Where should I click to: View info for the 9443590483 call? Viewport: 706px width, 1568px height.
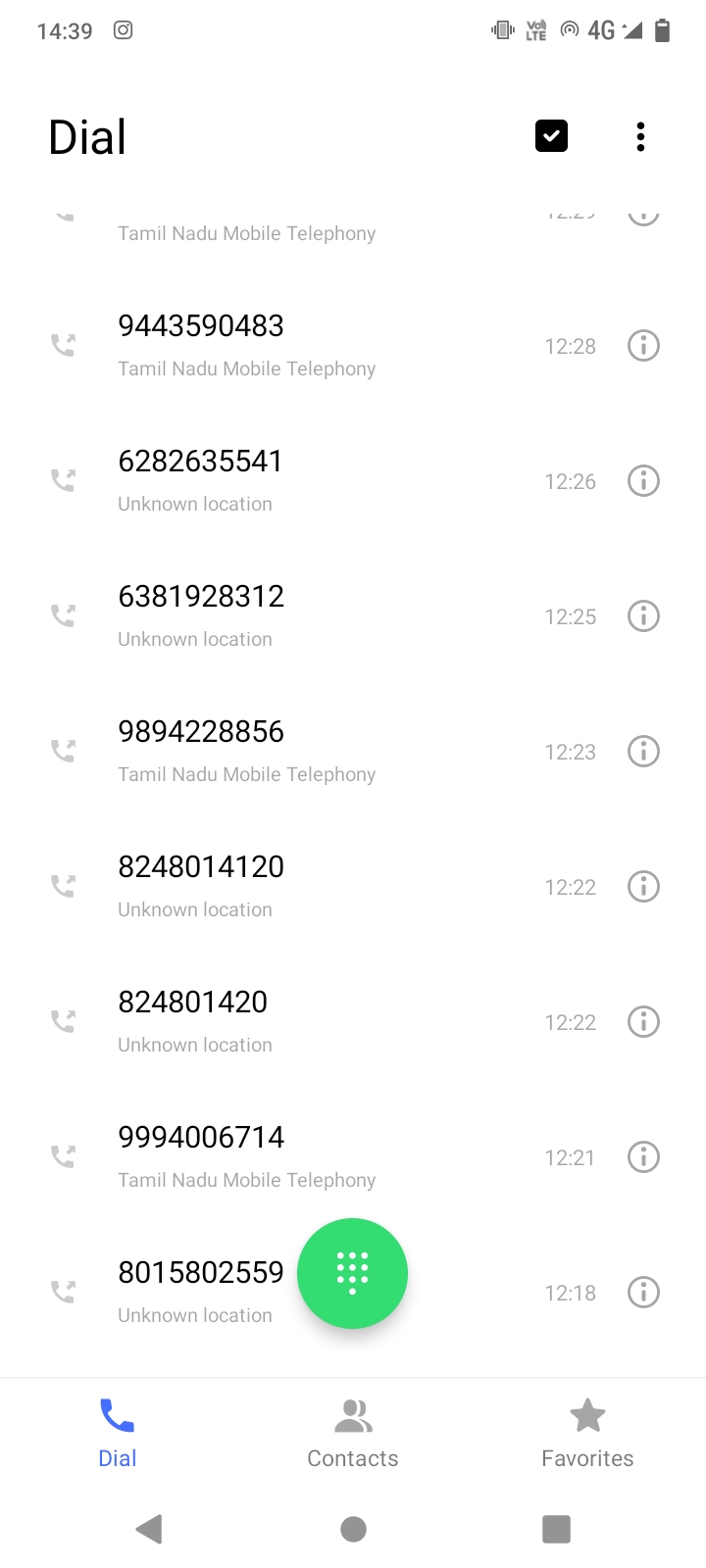coord(643,346)
